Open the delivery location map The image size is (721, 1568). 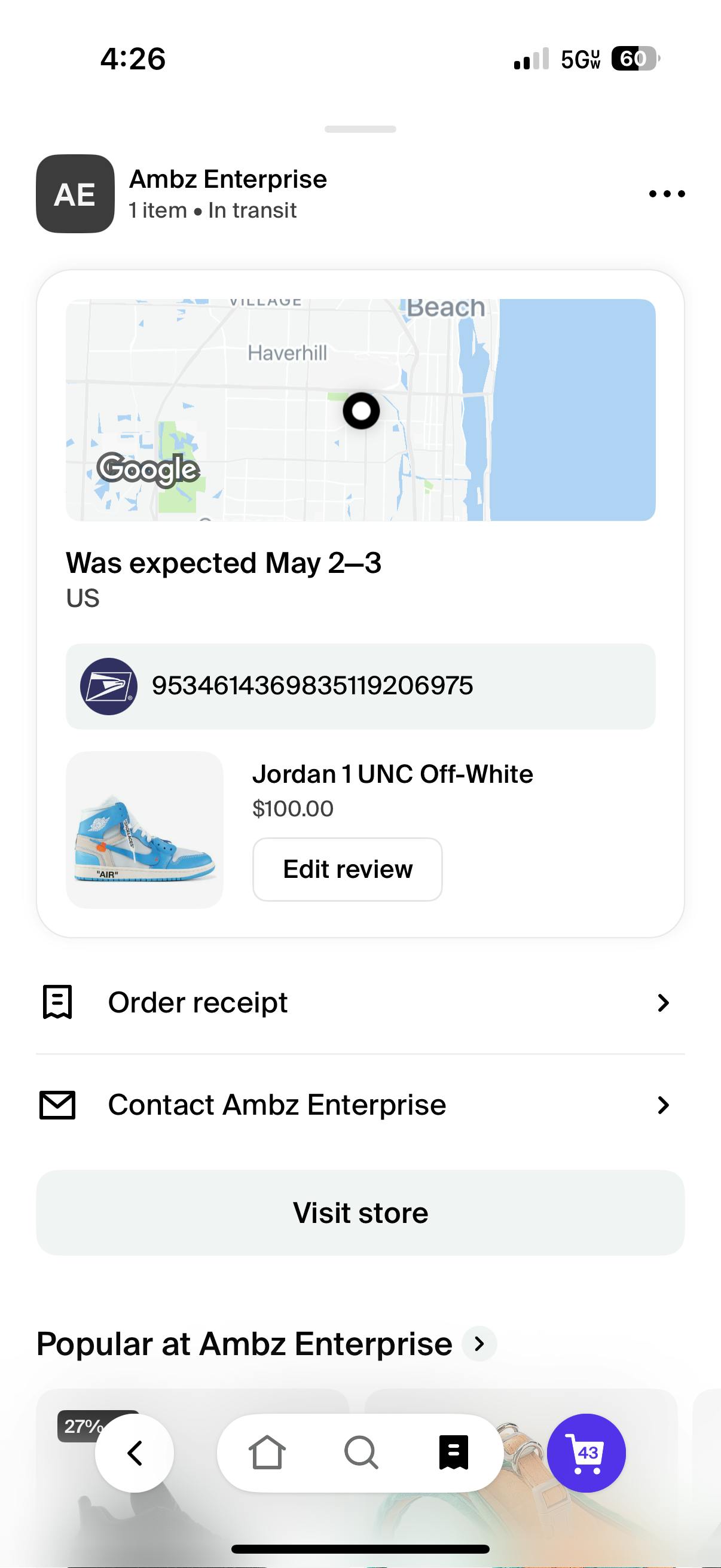pos(360,410)
